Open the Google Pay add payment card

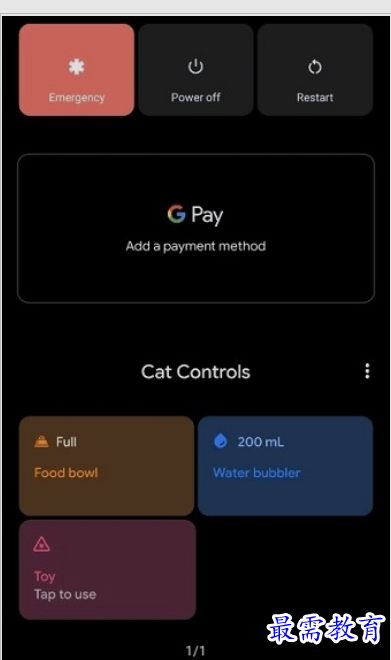coord(196,228)
